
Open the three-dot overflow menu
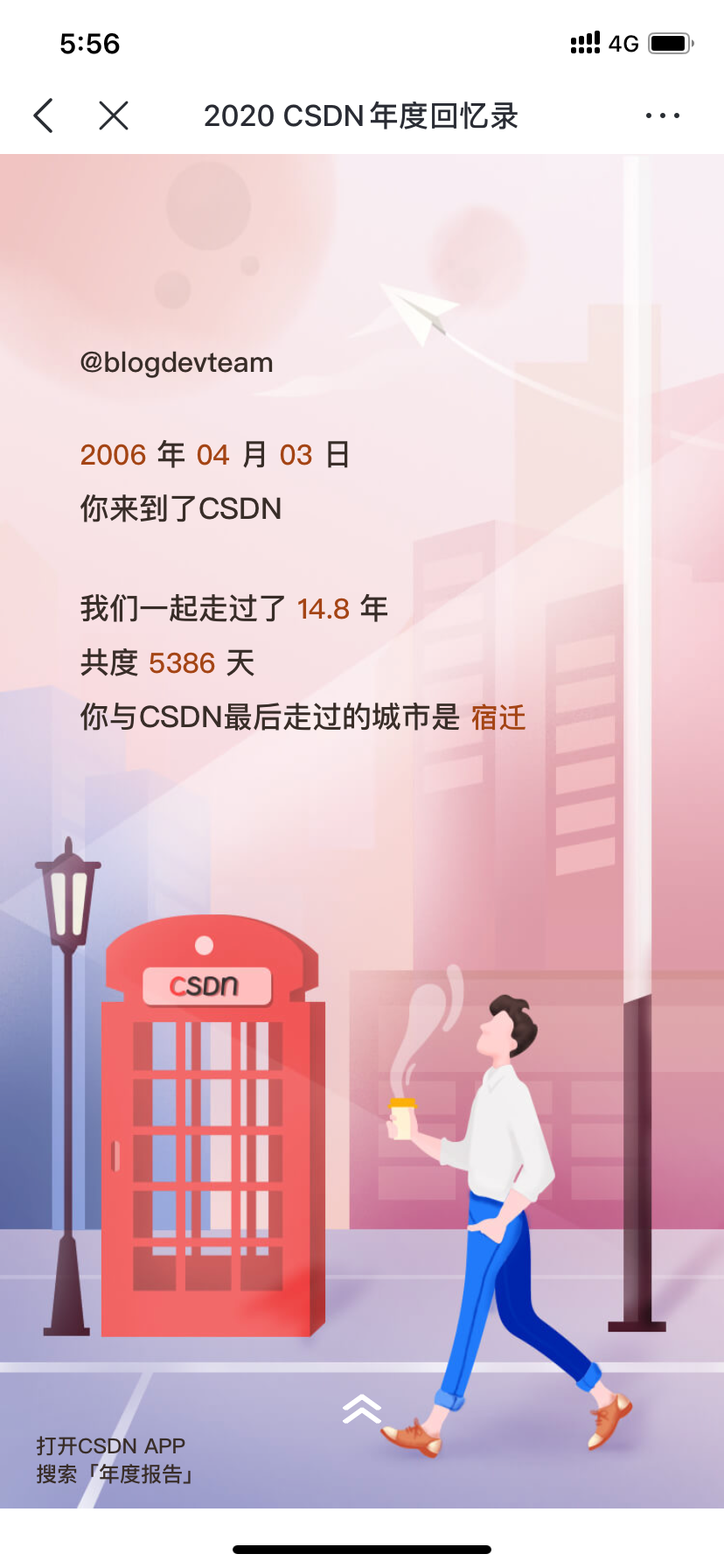(662, 115)
